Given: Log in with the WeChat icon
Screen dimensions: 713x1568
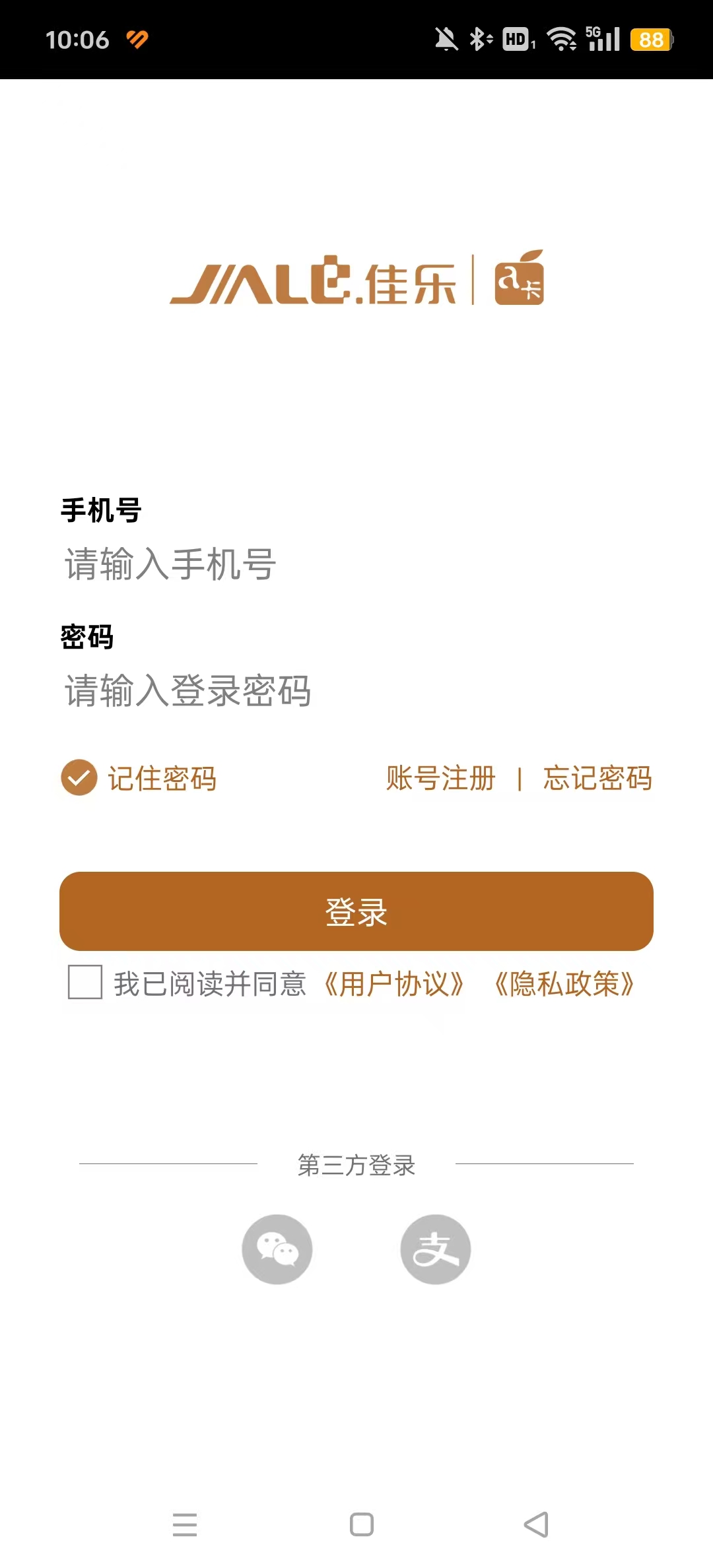Looking at the screenshot, I should (x=277, y=1249).
